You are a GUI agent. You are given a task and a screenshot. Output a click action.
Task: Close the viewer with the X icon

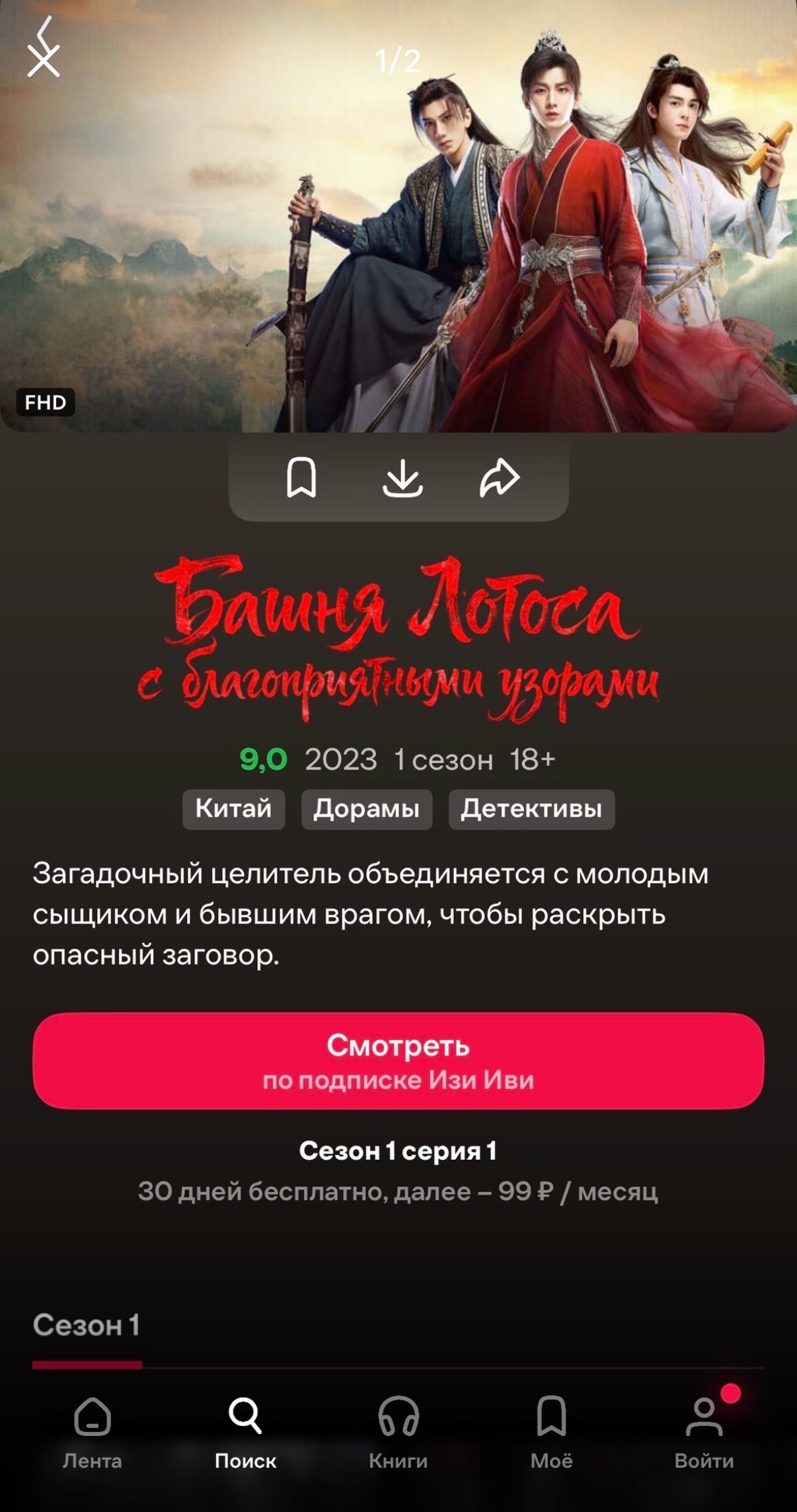pyautogui.click(x=44, y=61)
